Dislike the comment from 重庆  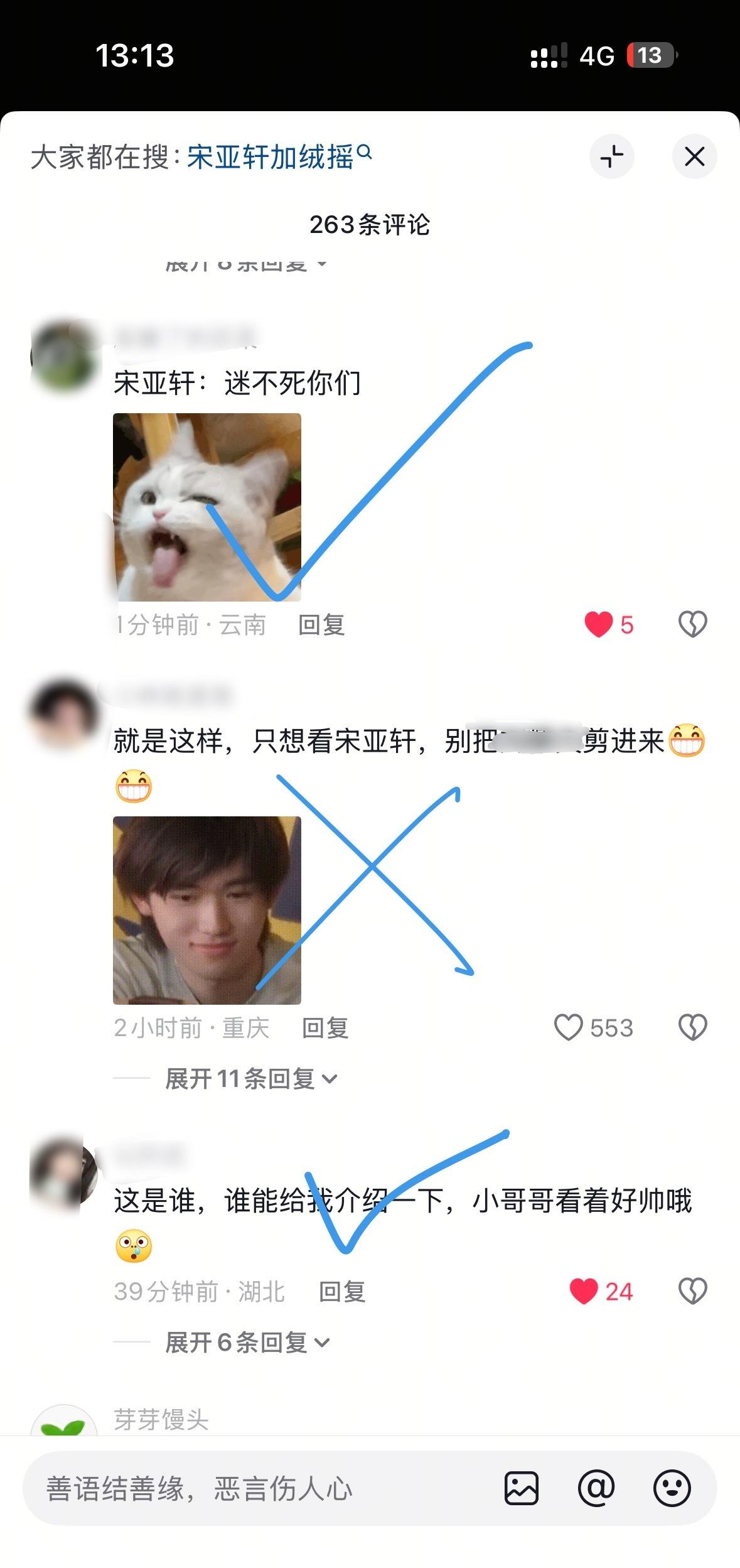(692, 1027)
